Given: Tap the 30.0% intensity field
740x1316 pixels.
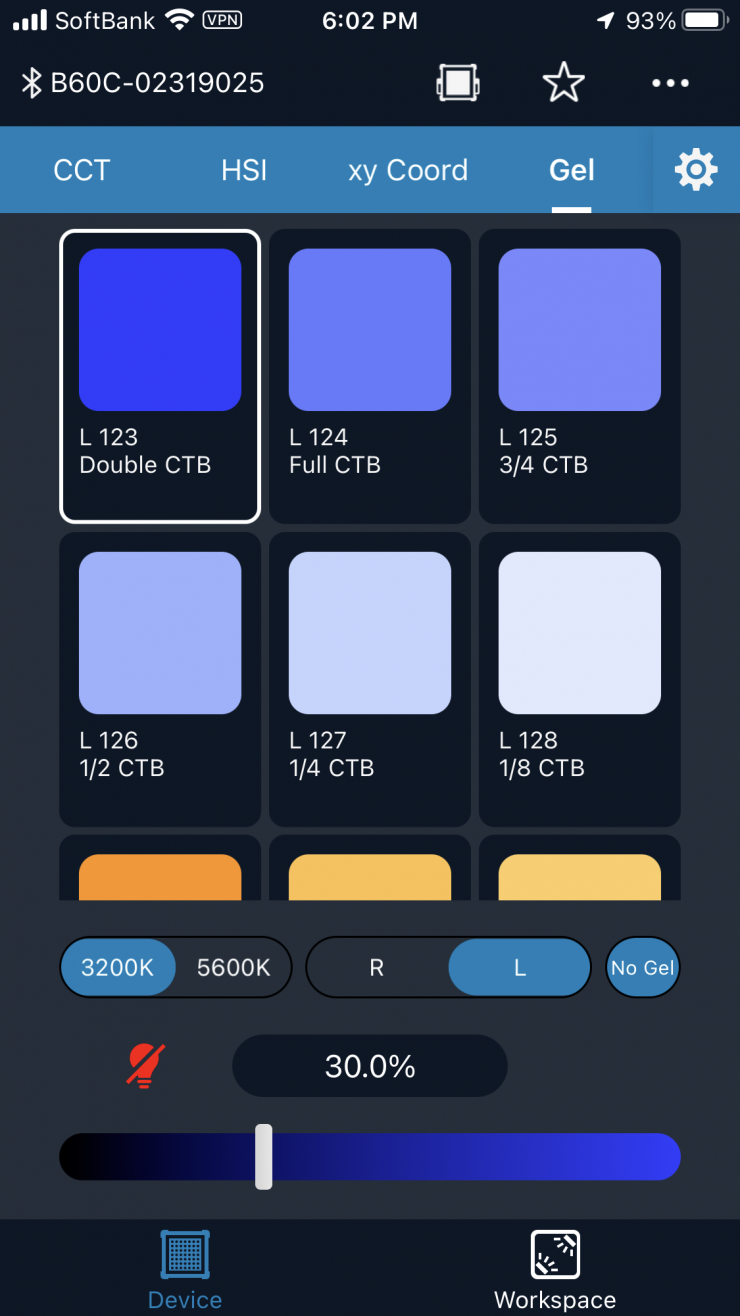Looking at the screenshot, I should pyautogui.click(x=370, y=1066).
